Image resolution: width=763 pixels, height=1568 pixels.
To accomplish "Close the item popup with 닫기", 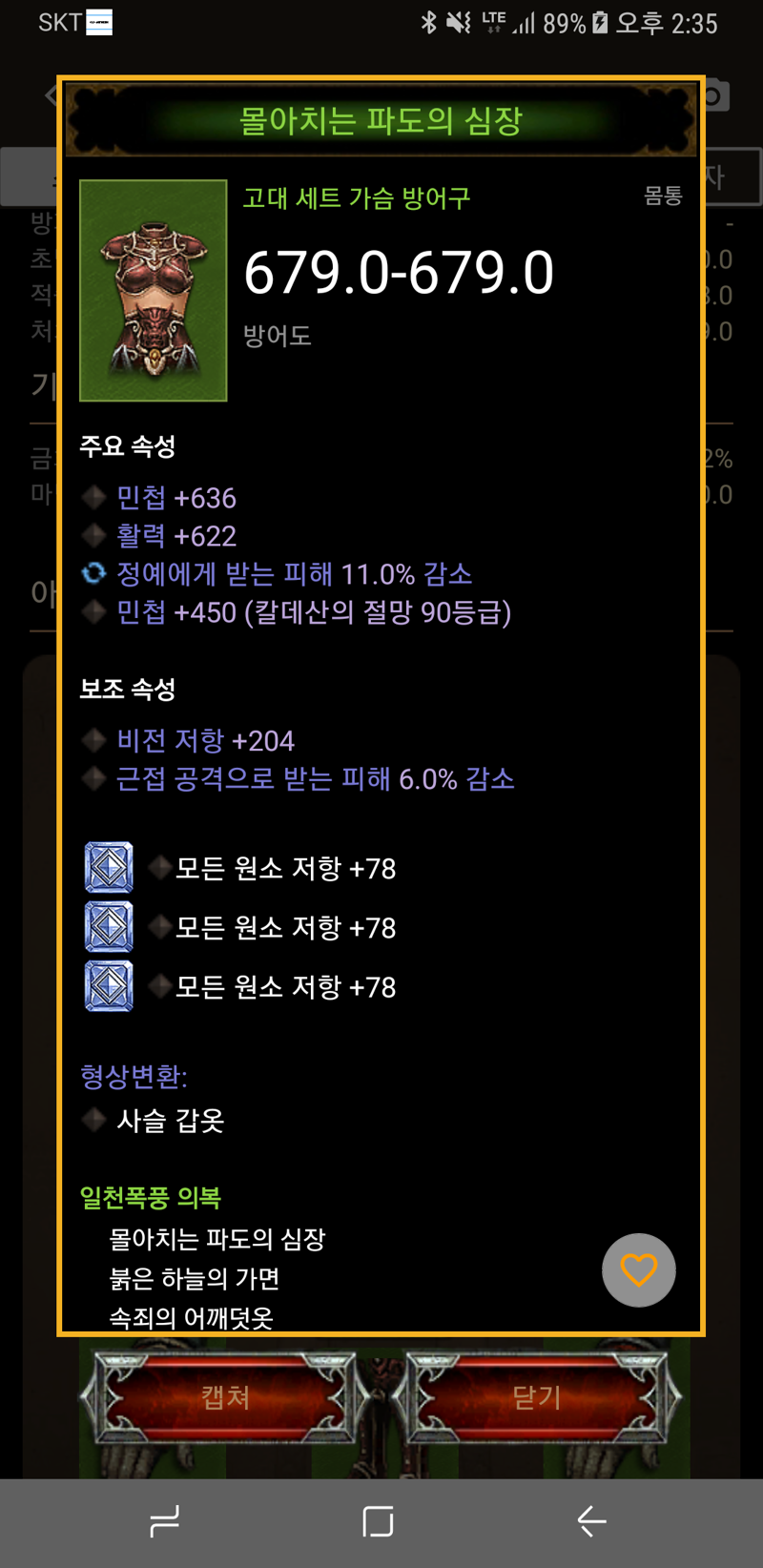I will point(537,1397).
